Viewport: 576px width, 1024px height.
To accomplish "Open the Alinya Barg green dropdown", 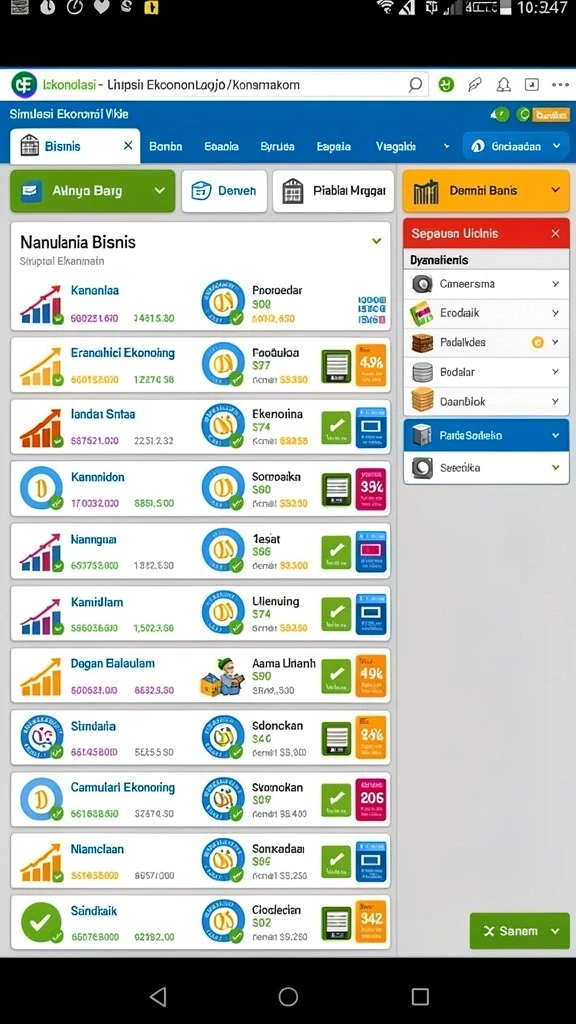I will tap(93, 191).
